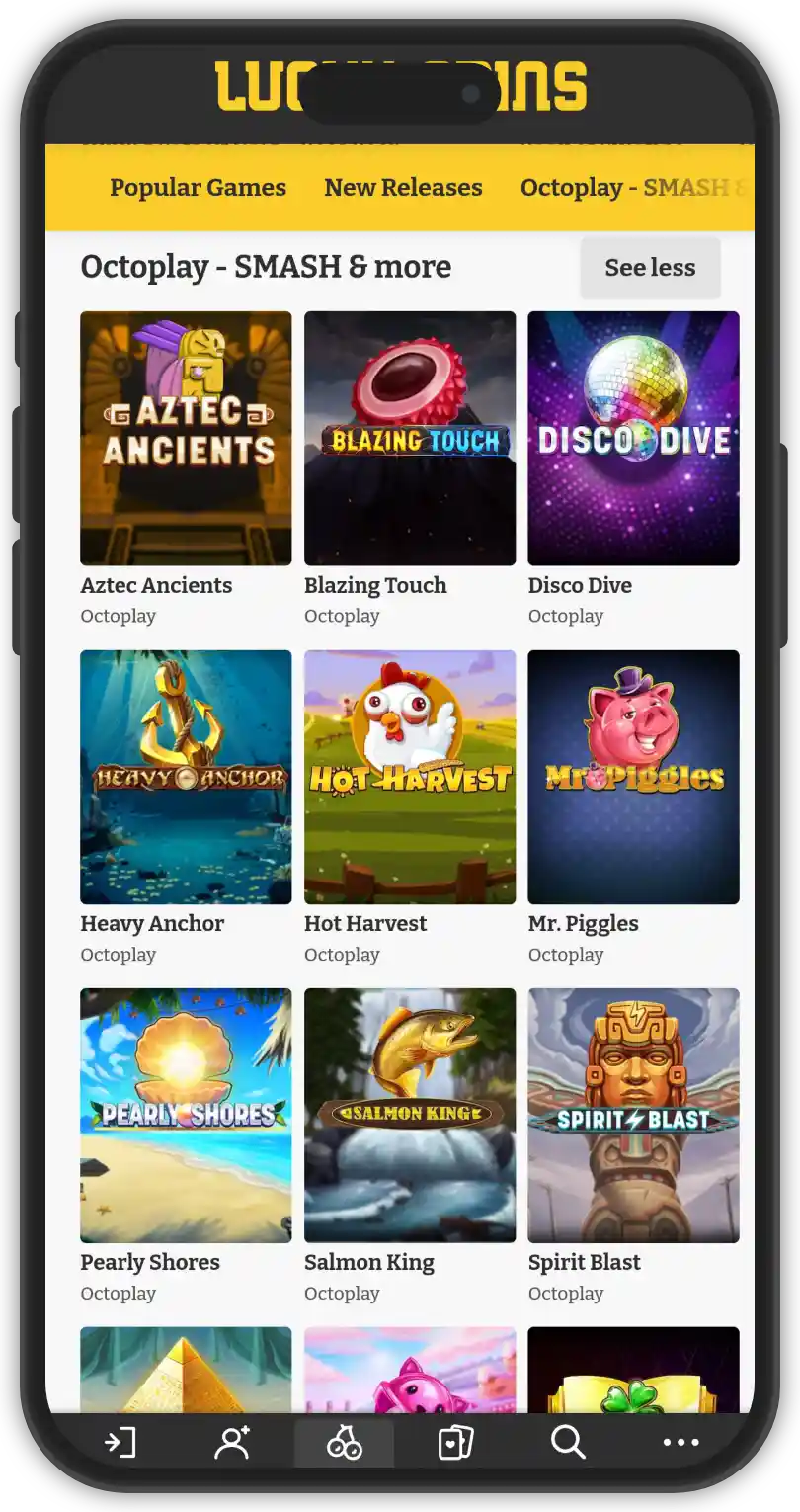Open Aztec Ancients game
This screenshot has width=800, height=1512.
click(186, 438)
